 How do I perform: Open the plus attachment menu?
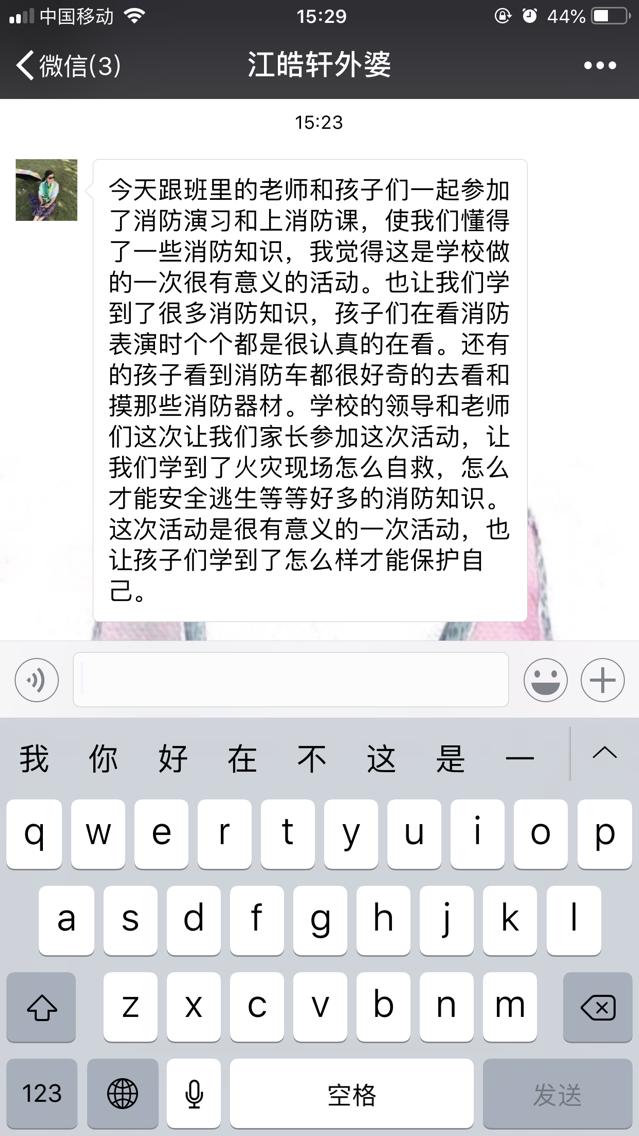(602, 681)
